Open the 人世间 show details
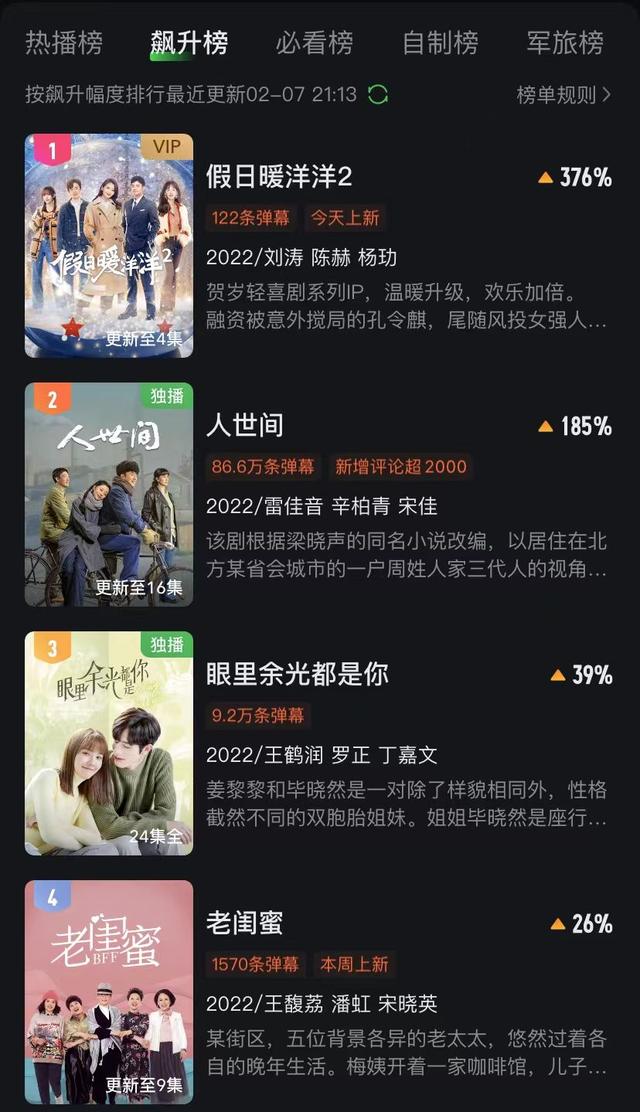 [x=245, y=426]
